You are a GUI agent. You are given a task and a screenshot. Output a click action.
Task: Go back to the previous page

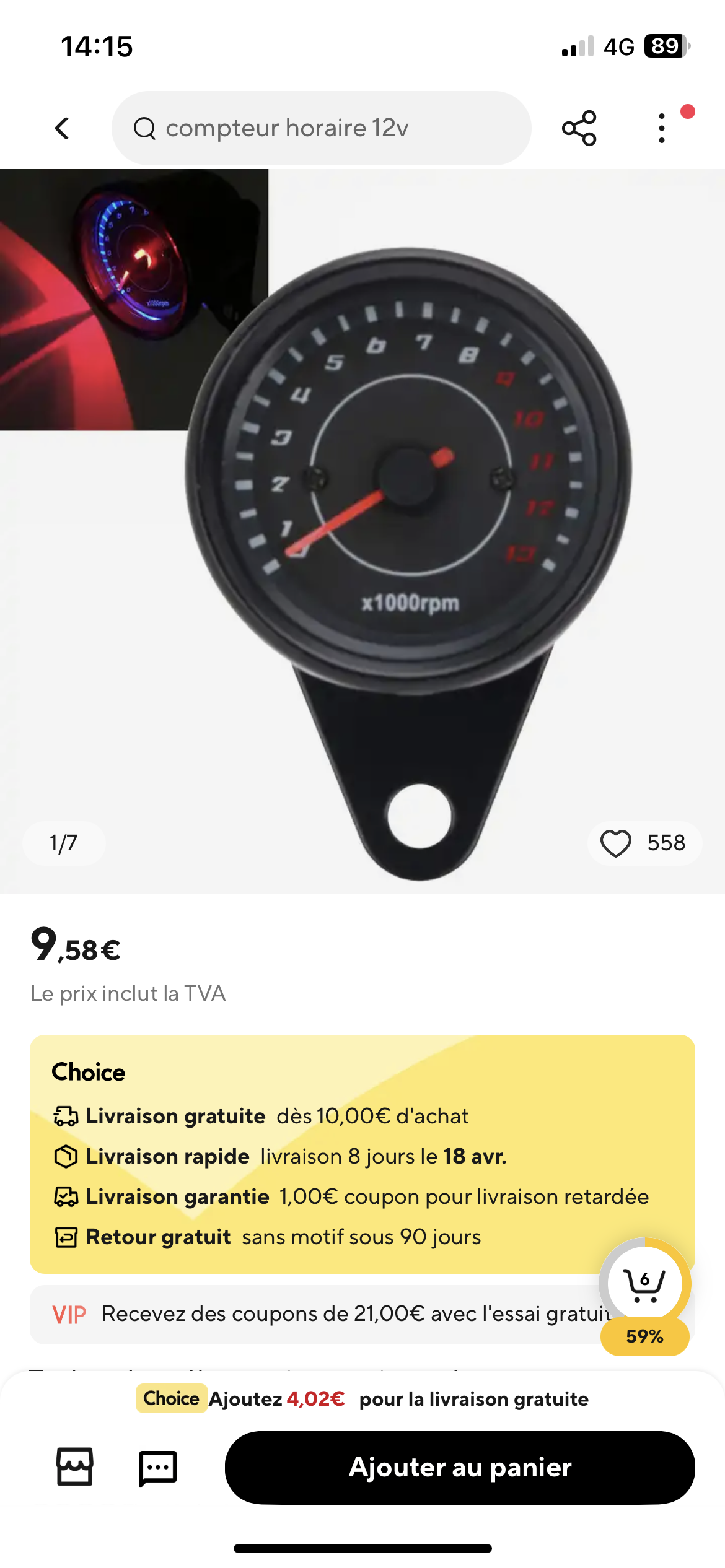pos(62,128)
